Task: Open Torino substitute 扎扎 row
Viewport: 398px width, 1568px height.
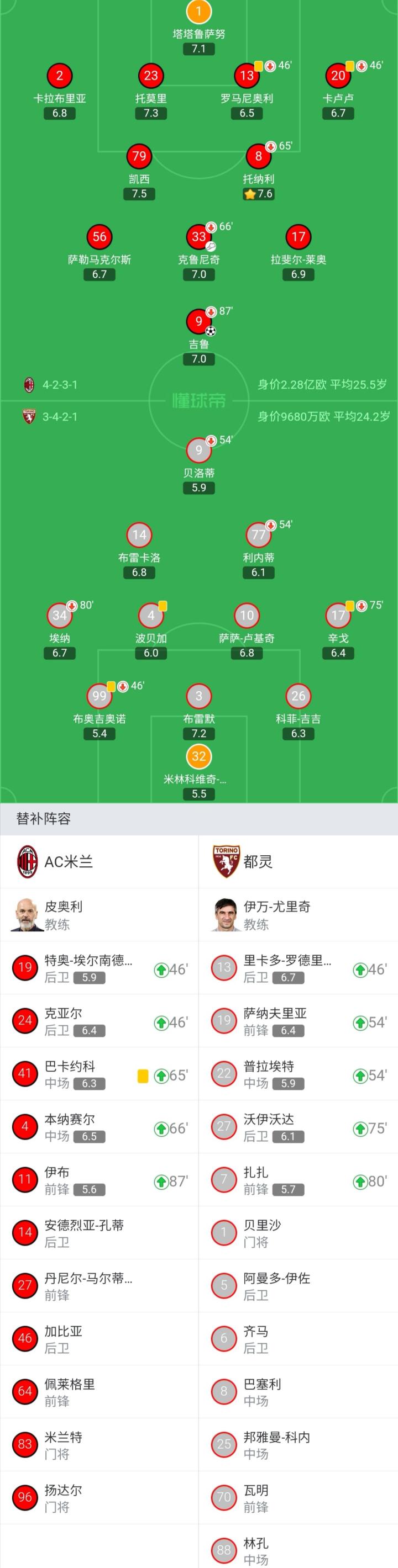Action: pyautogui.click(x=298, y=1180)
